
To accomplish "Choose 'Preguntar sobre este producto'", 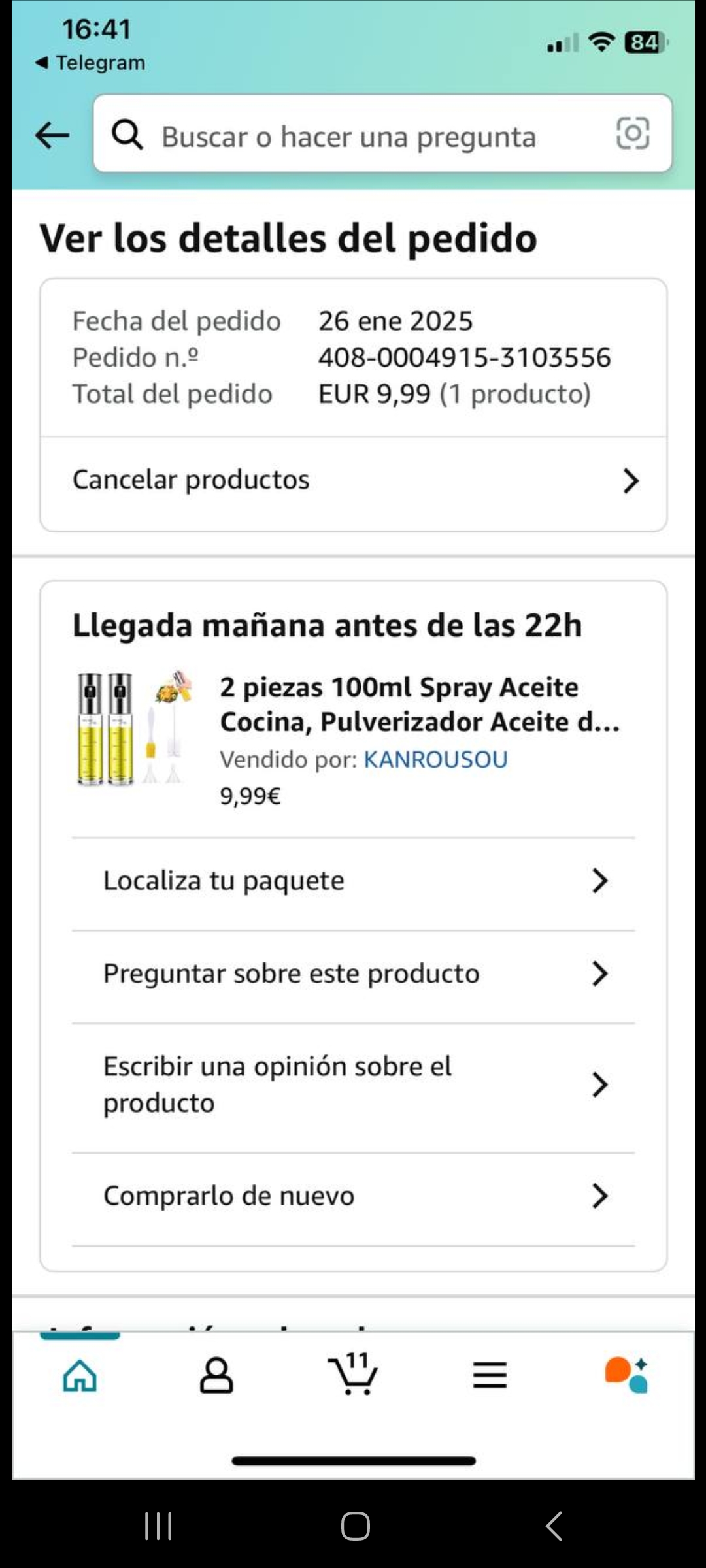I will pos(353,973).
